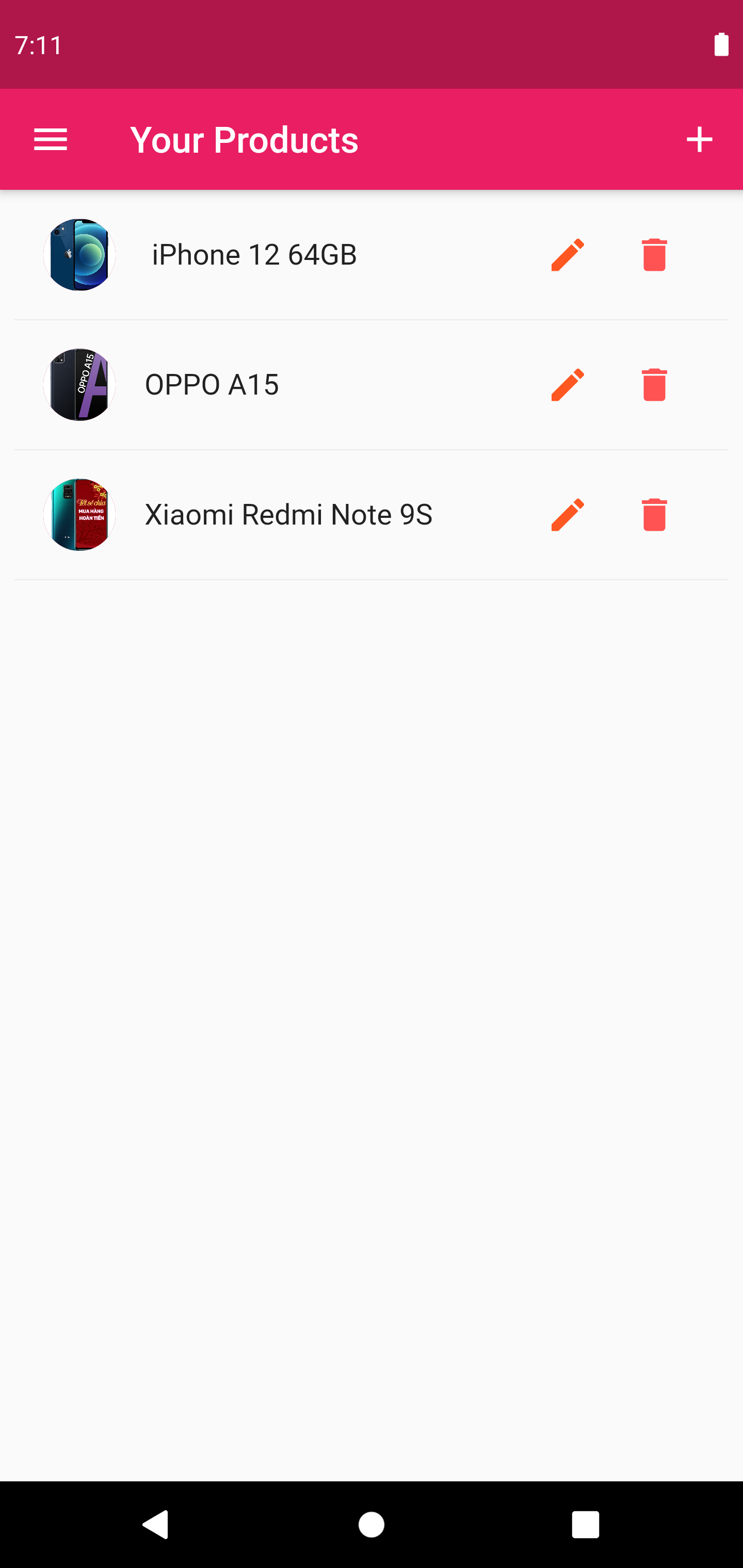Select the OPPO A15 product name

[x=212, y=385]
